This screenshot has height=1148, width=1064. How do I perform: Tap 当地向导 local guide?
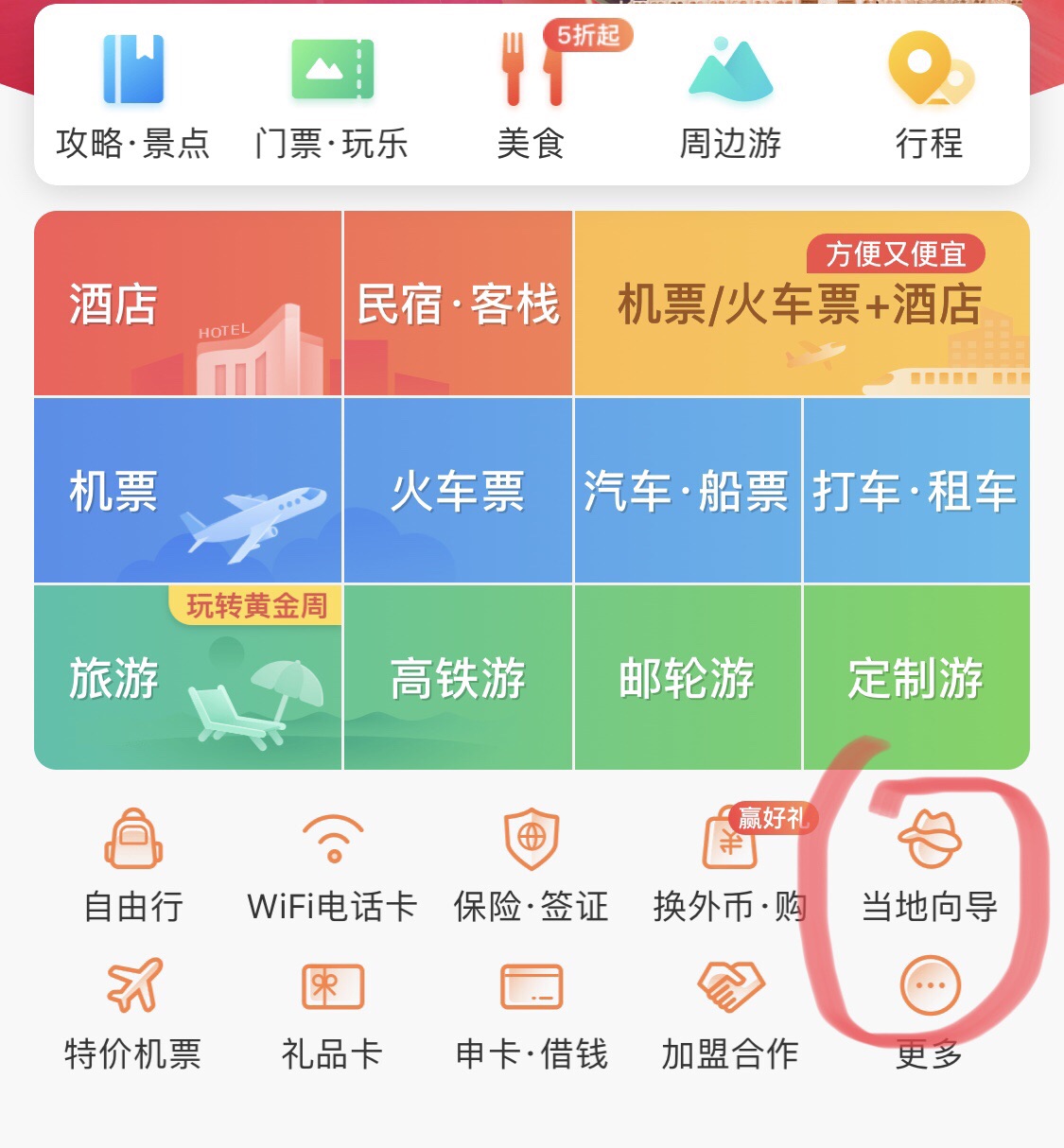(x=929, y=865)
